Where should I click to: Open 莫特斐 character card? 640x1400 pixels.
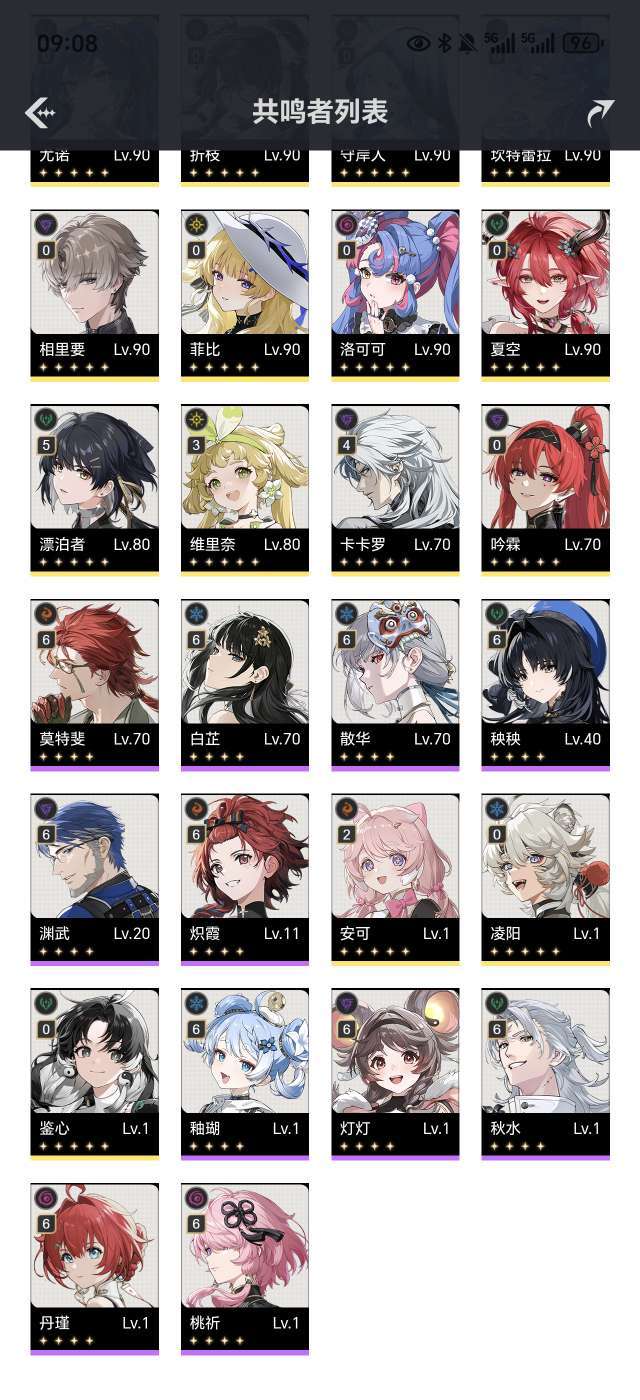coord(94,682)
